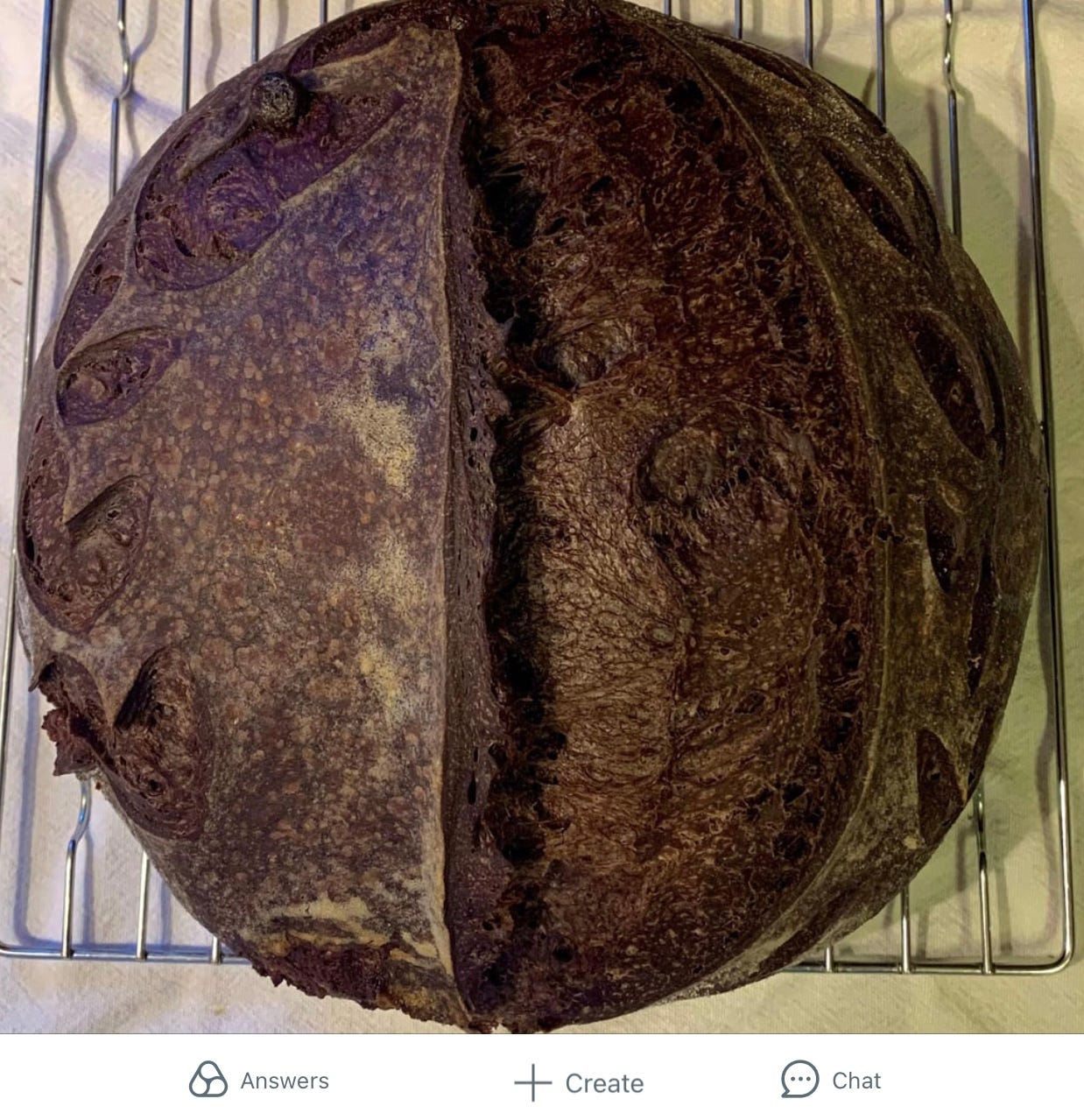
Task: Open the Answers tab
Action: point(259,1081)
